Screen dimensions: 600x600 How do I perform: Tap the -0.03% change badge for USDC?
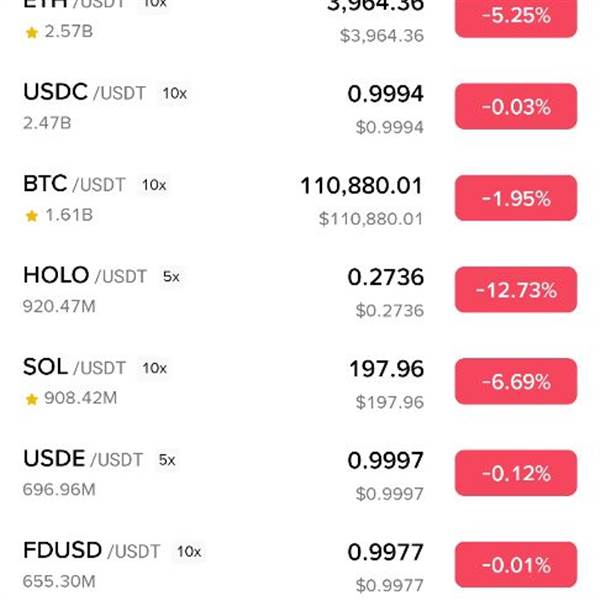coord(516,107)
